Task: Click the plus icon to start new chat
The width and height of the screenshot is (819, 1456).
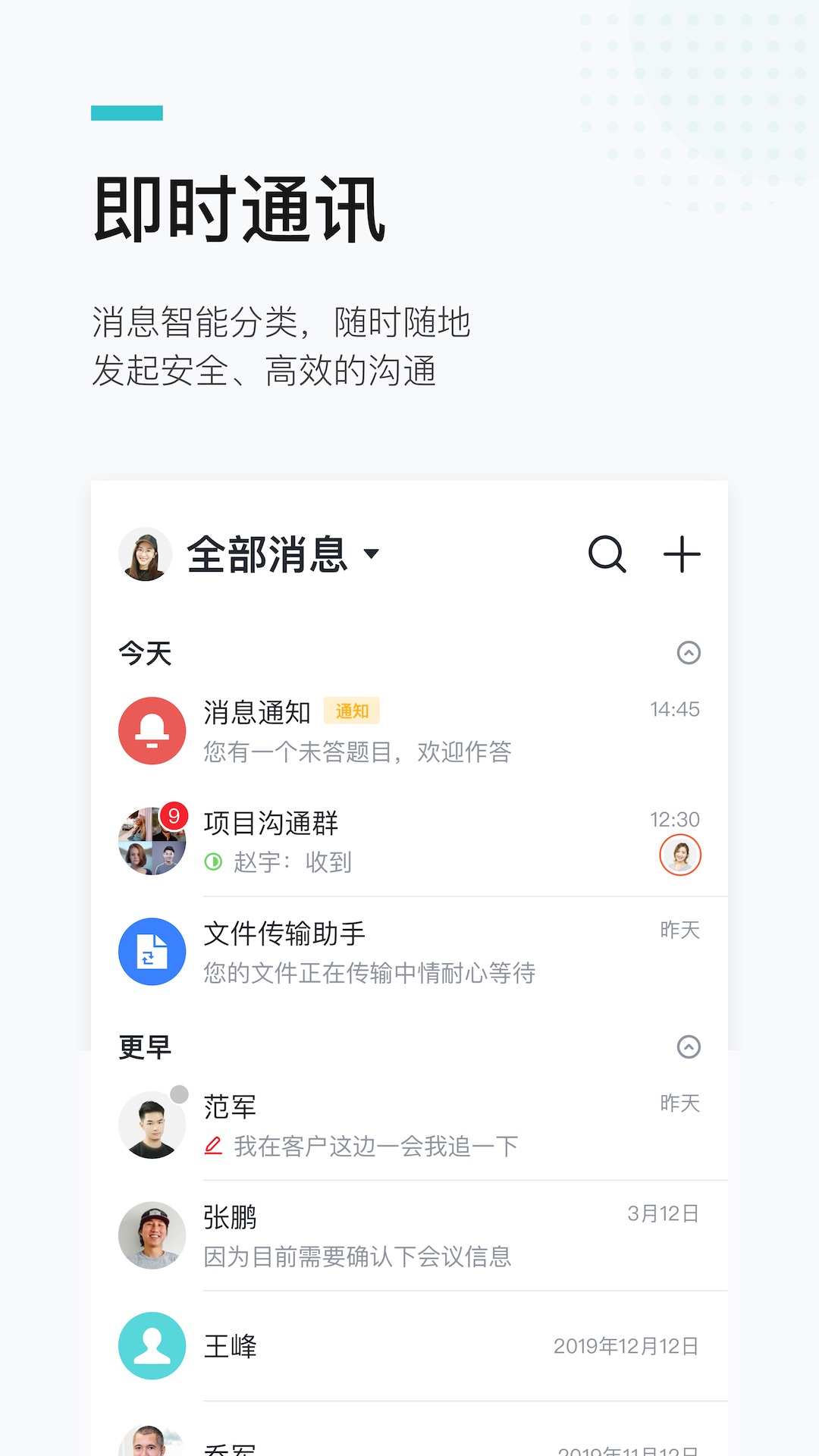Action: (682, 554)
